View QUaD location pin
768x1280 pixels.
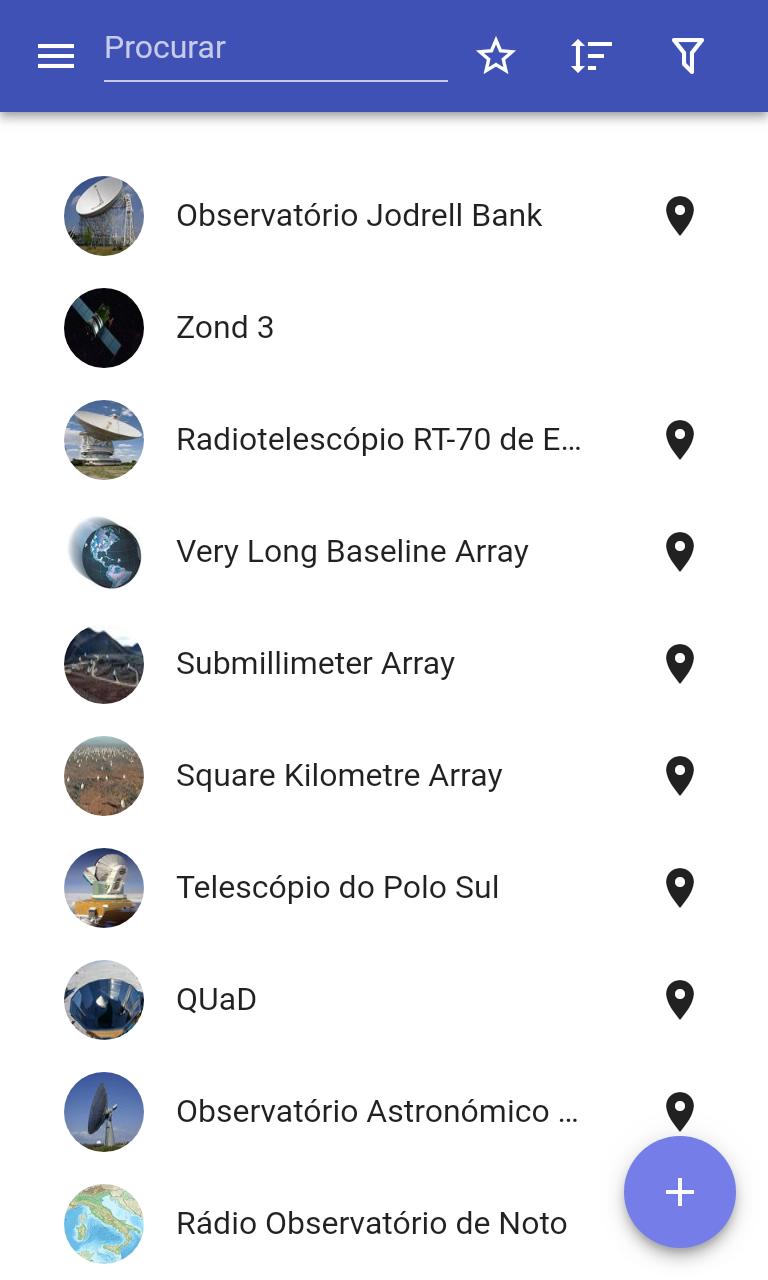[680, 1000]
